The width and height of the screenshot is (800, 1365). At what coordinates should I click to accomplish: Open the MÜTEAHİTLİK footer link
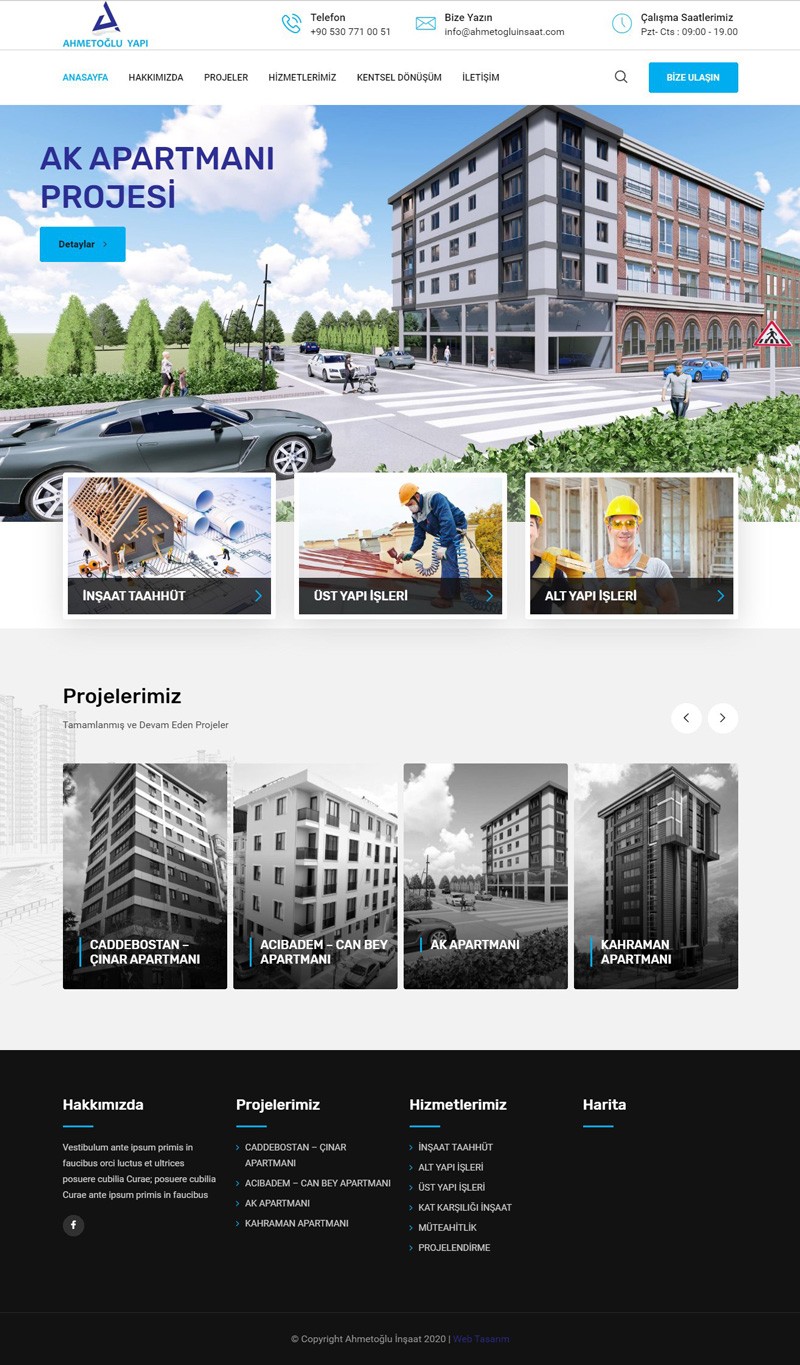[447, 1228]
